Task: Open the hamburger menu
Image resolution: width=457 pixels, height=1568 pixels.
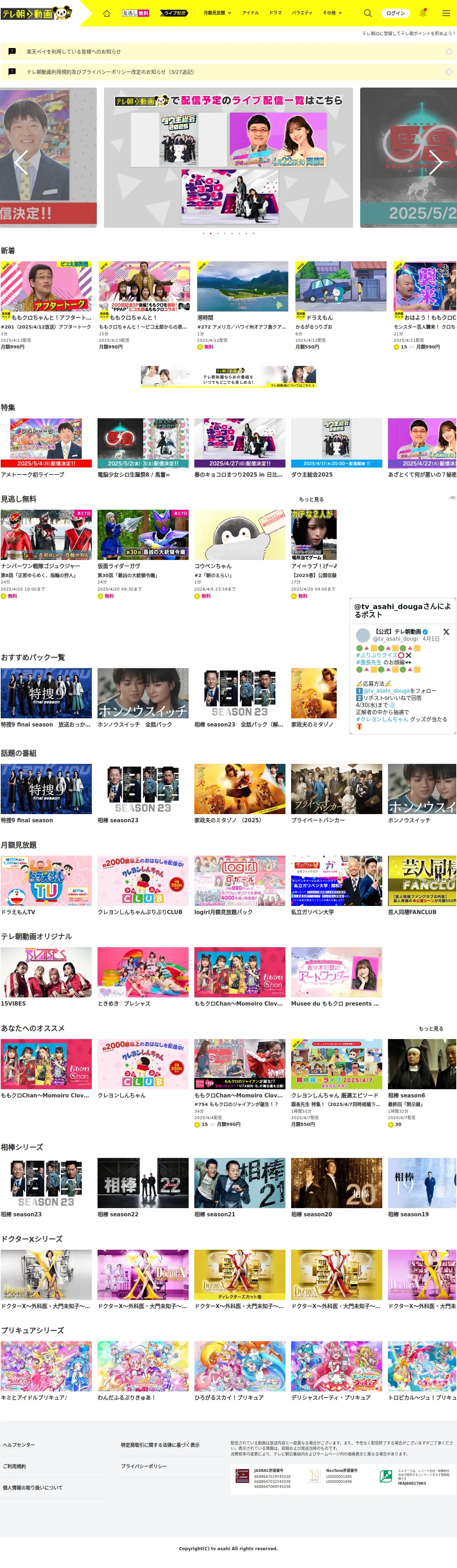Action: point(446,13)
